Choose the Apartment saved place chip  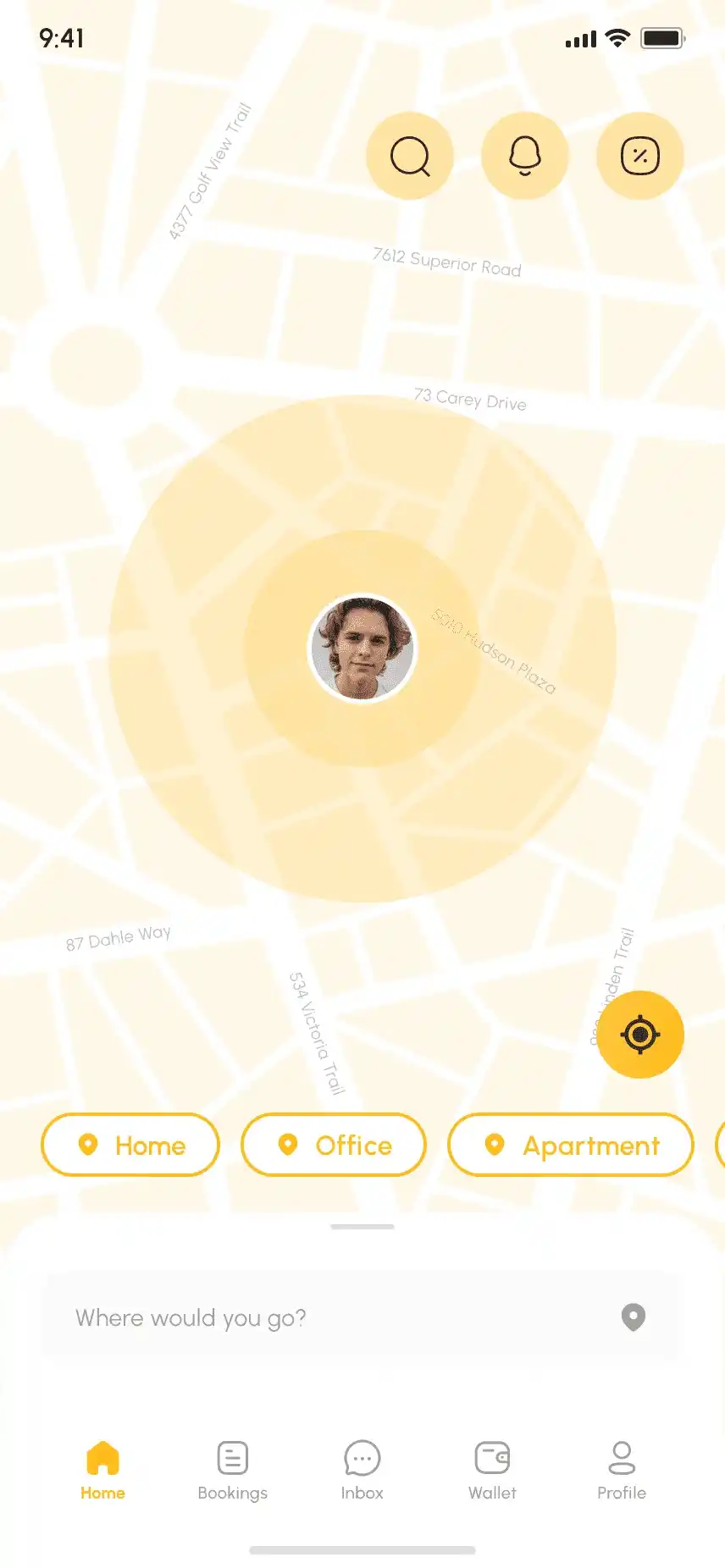pyautogui.click(x=571, y=1145)
